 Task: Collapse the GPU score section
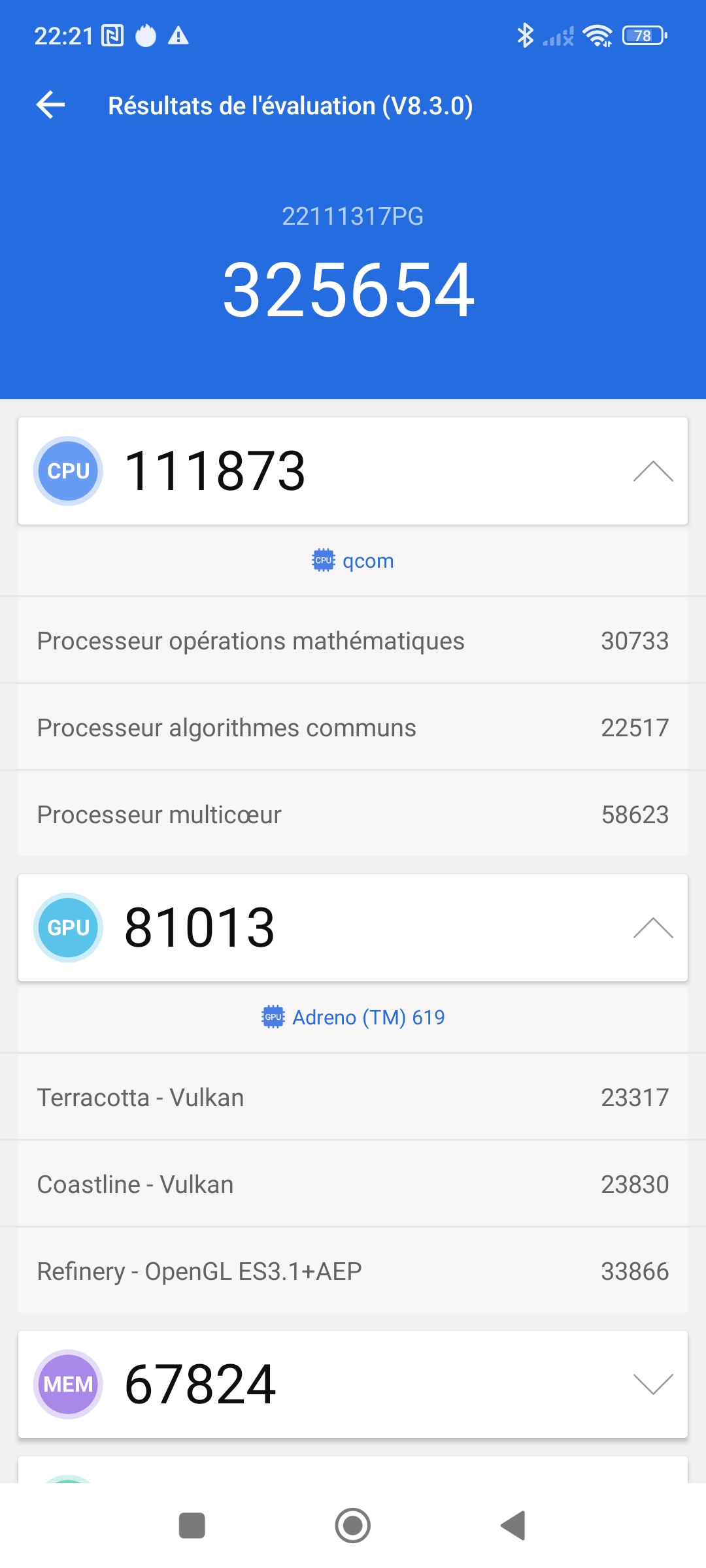point(652,928)
